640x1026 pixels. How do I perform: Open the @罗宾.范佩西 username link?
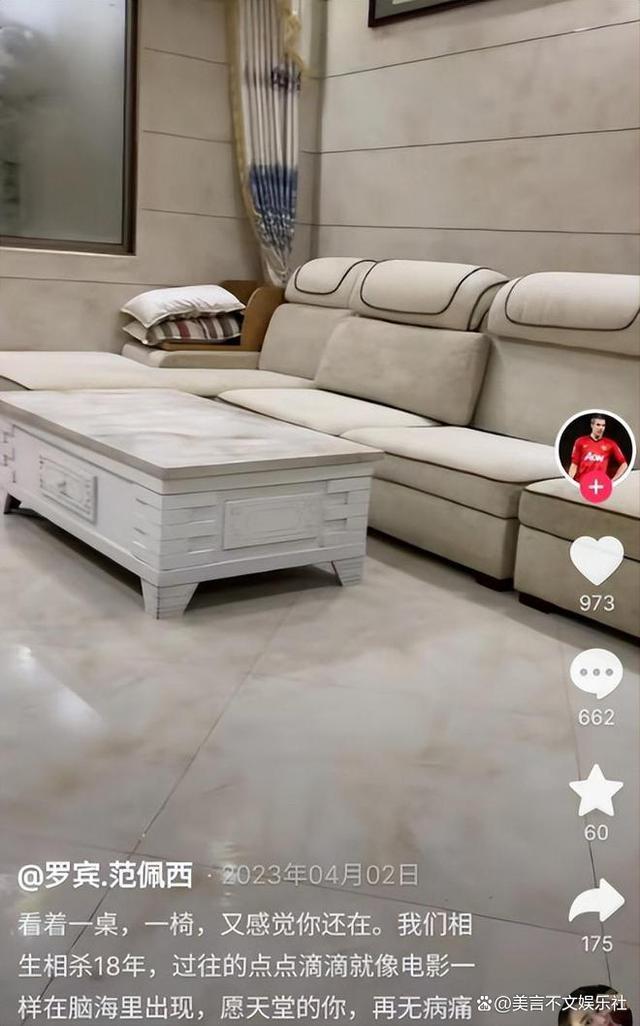coord(105,875)
